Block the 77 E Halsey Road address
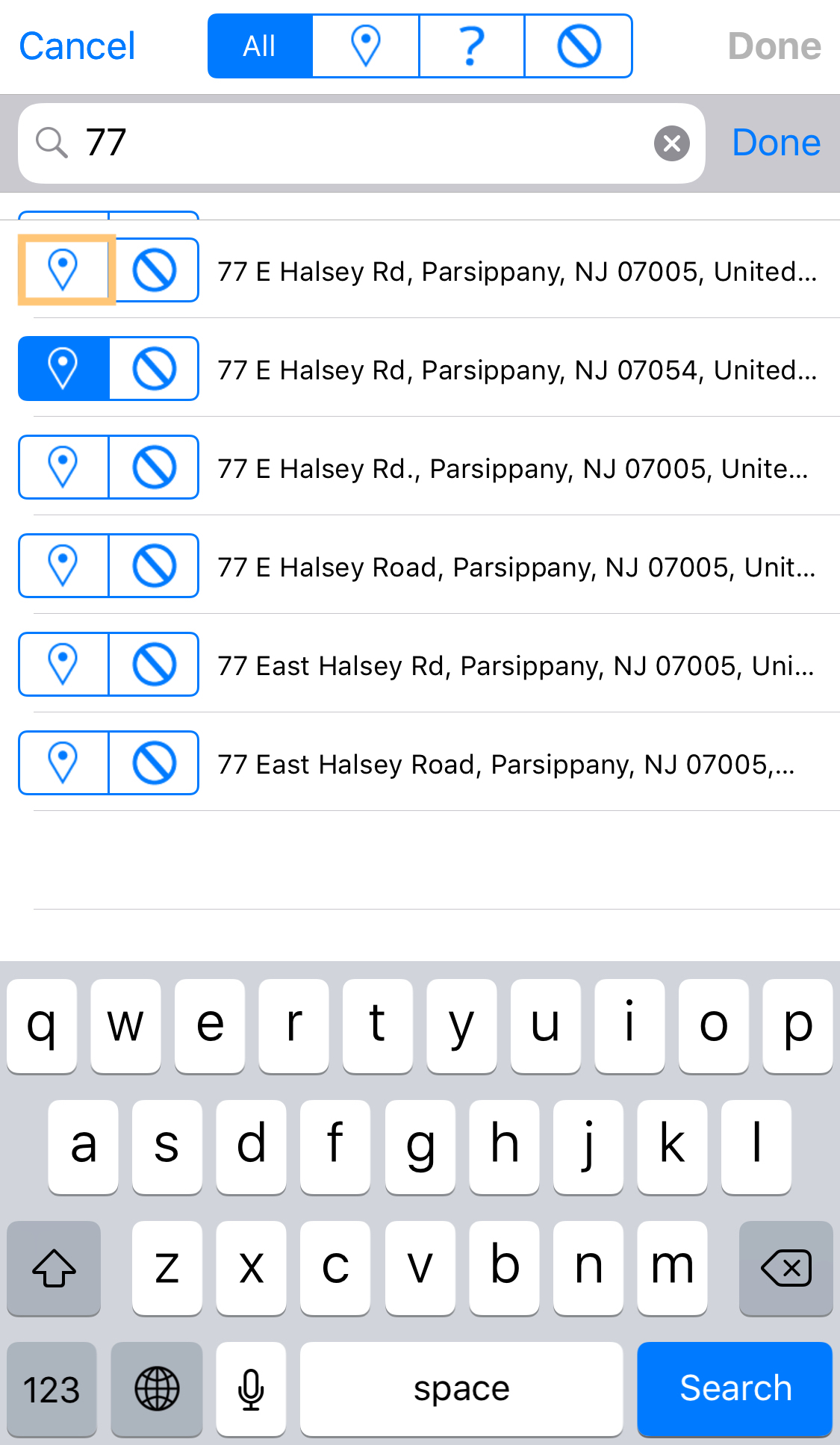The width and height of the screenshot is (840, 1445). tap(155, 566)
